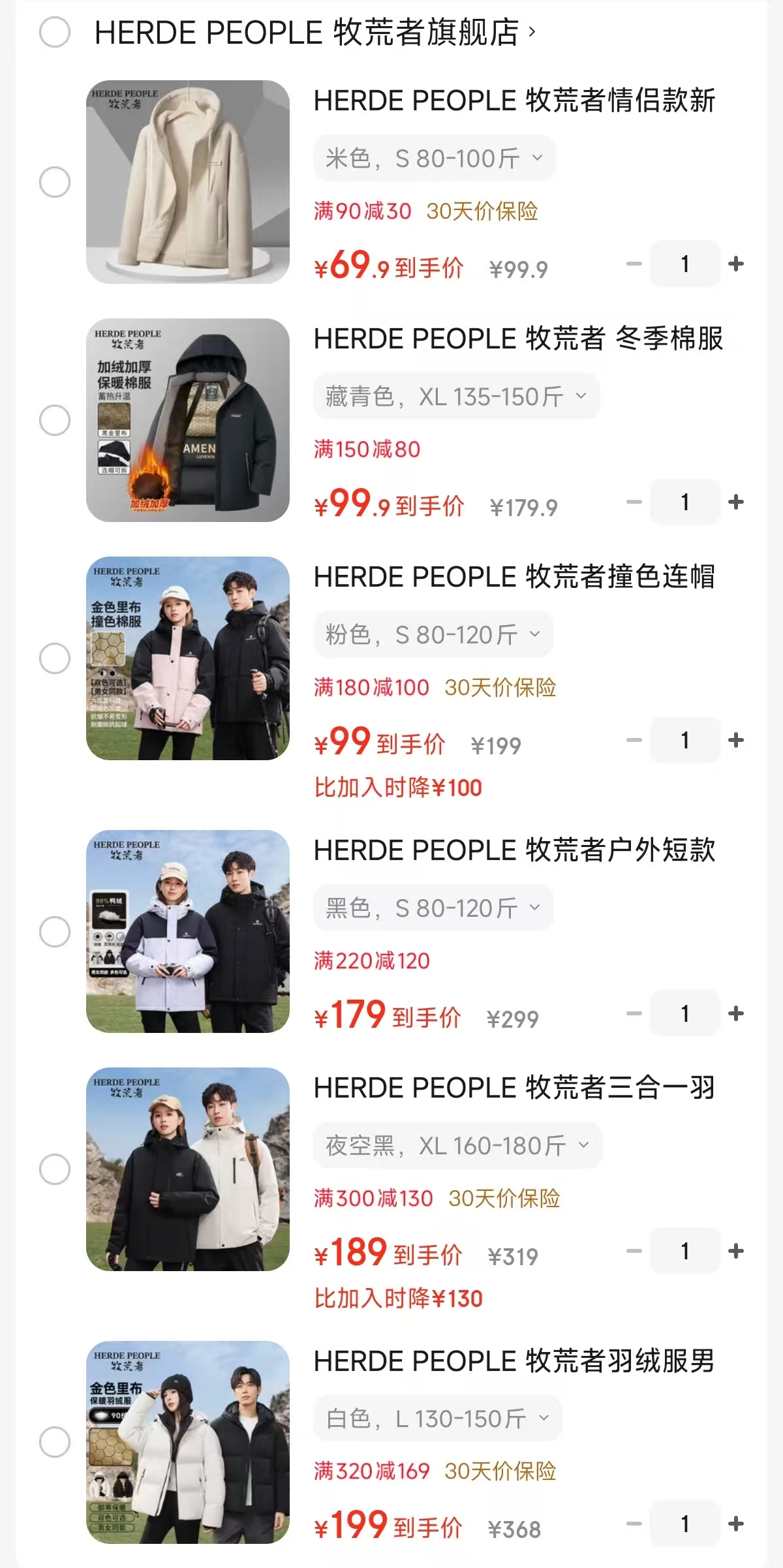Open the 米色, S 80-100斤 variant dropdown
783x1568 pixels.
(x=434, y=158)
